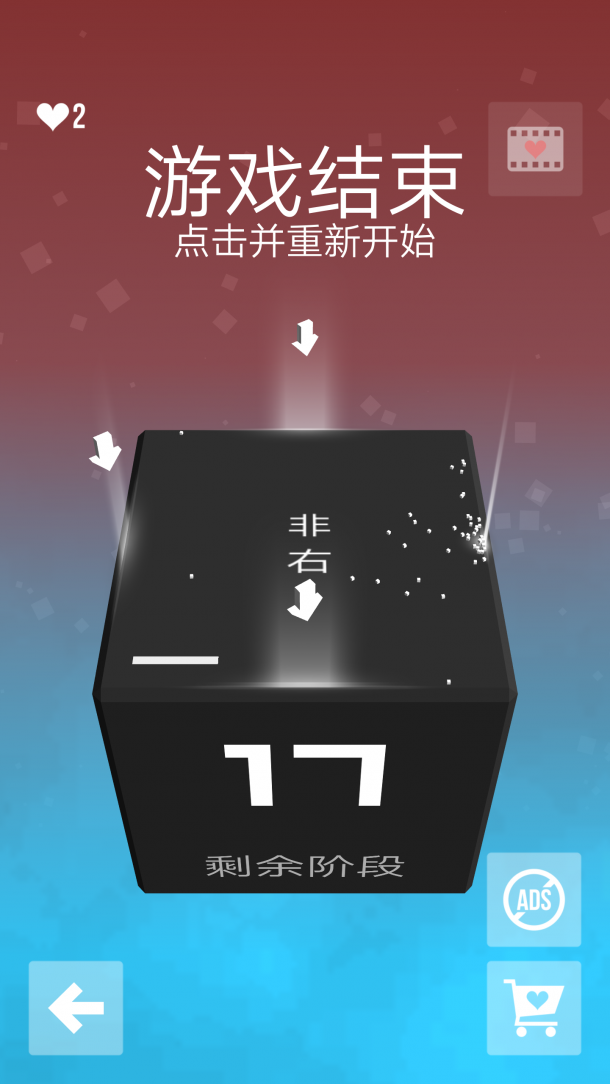
Task: Tap the remove ads button
Action: tap(533, 899)
